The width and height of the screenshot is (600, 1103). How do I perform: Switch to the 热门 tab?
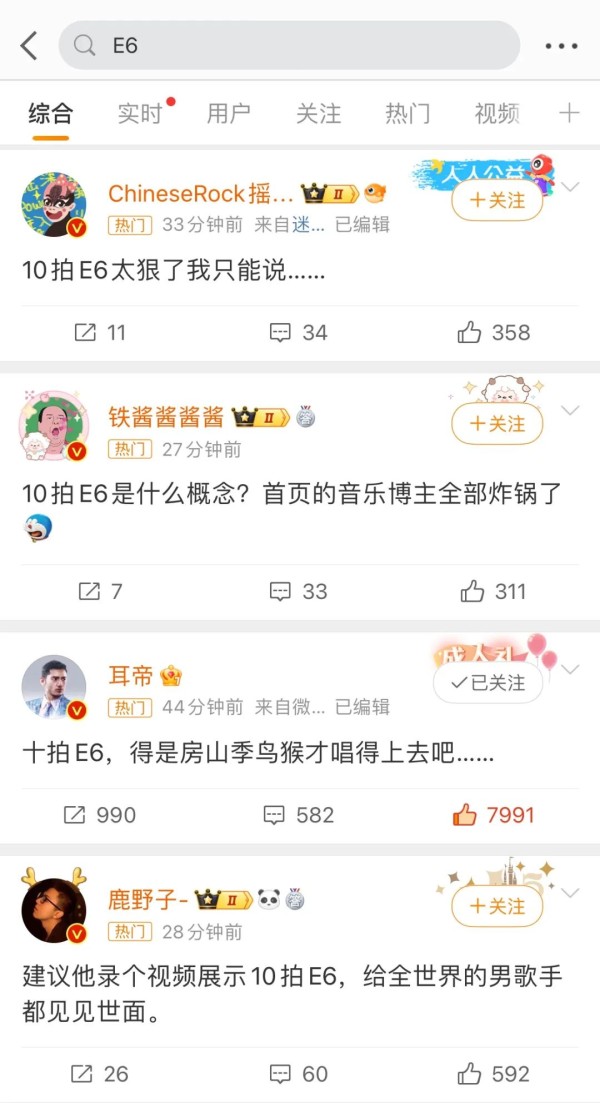click(407, 113)
